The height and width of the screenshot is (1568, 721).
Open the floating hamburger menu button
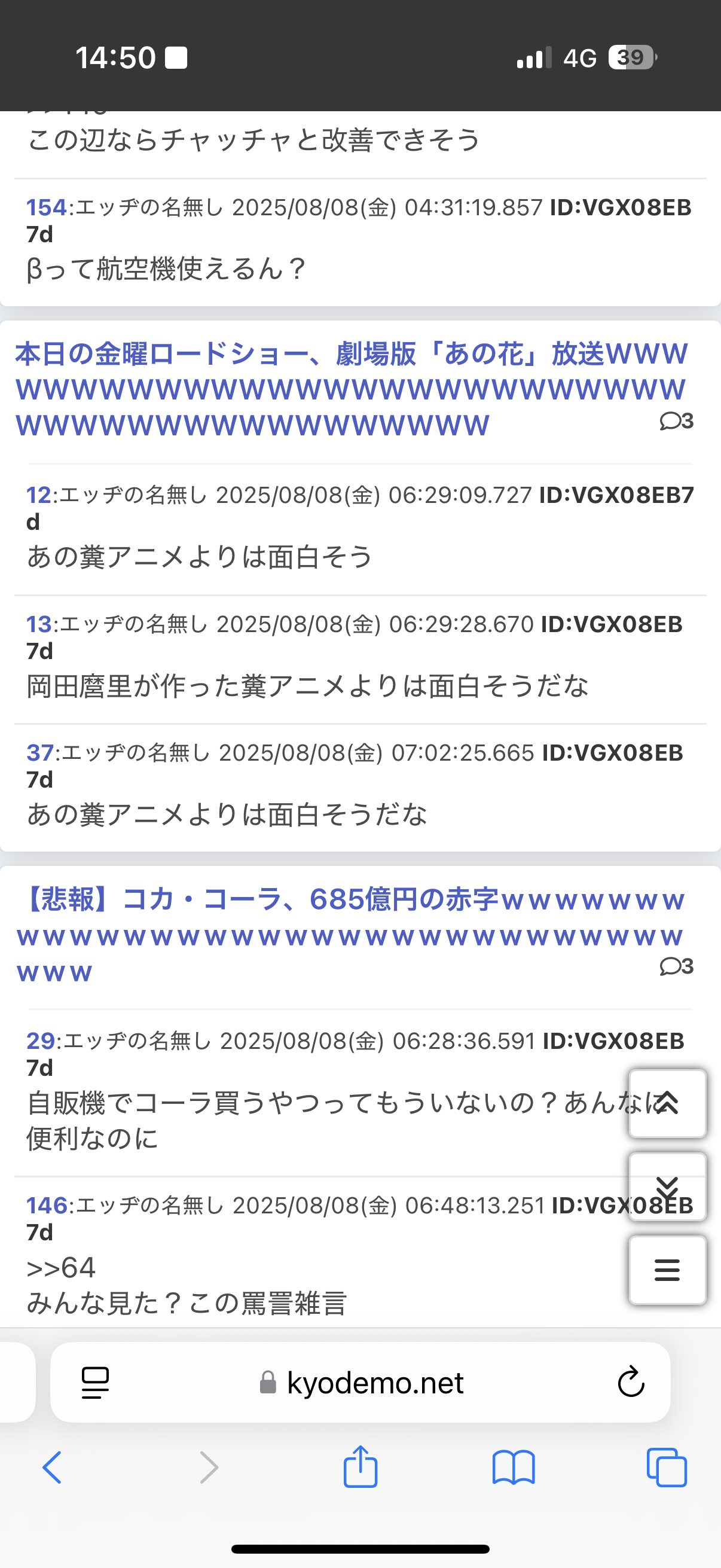tap(667, 1270)
